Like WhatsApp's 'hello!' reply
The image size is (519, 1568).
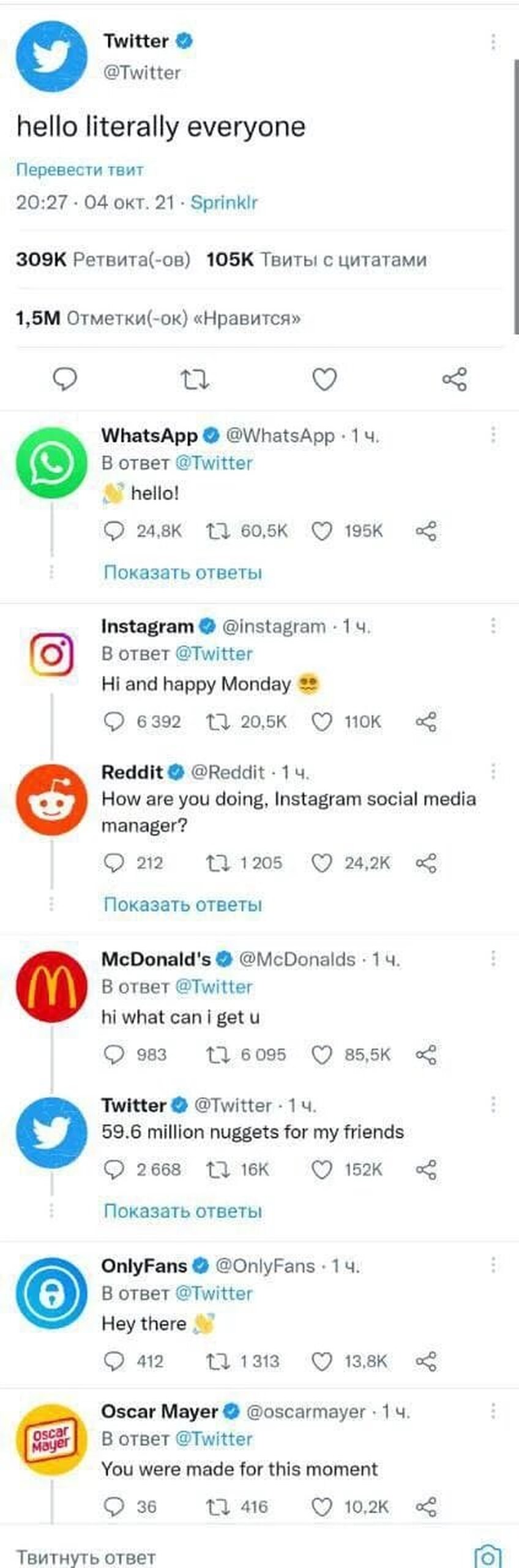pyautogui.click(x=322, y=531)
